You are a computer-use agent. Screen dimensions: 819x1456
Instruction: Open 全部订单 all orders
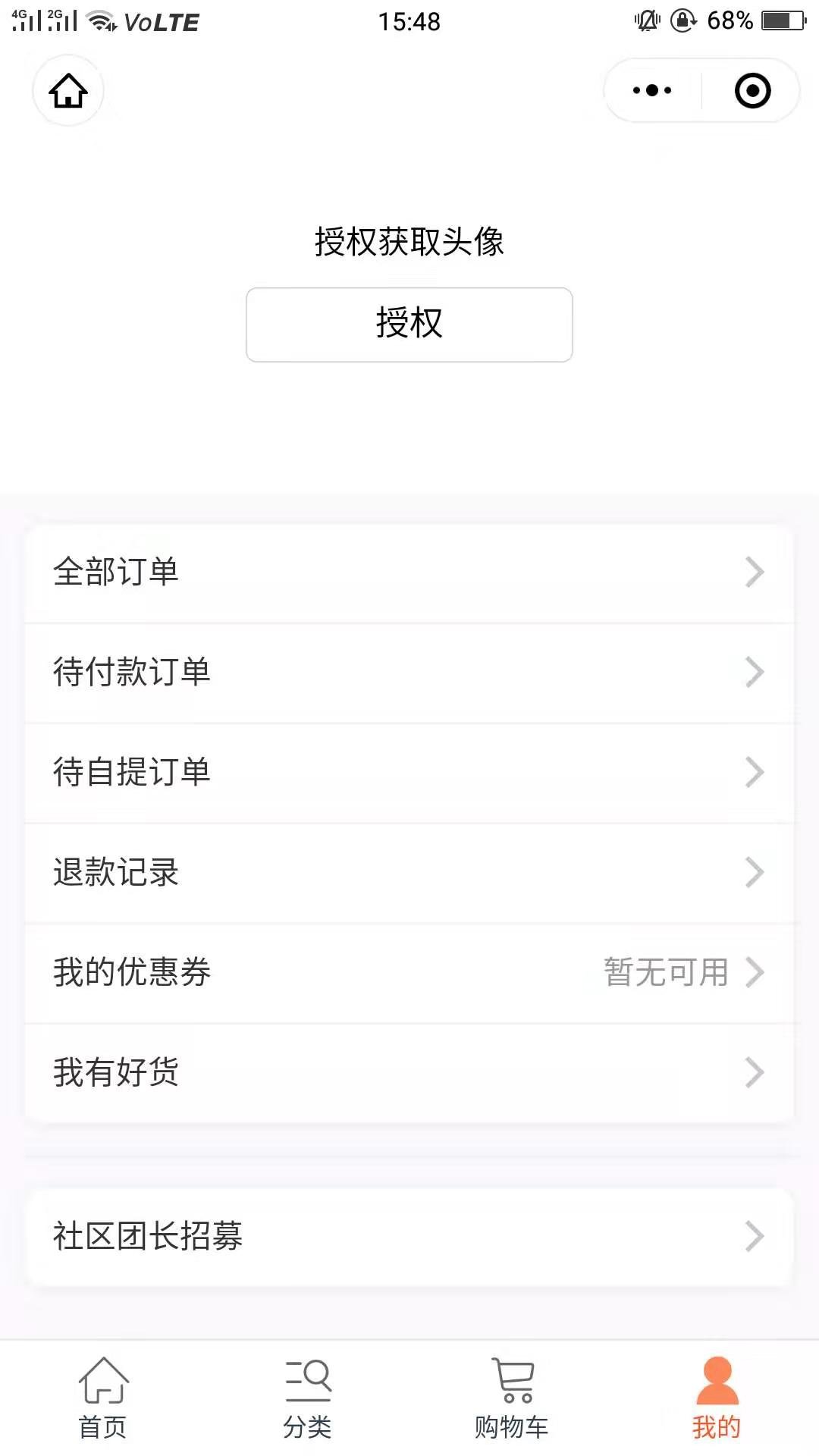click(x=409, y=573)
